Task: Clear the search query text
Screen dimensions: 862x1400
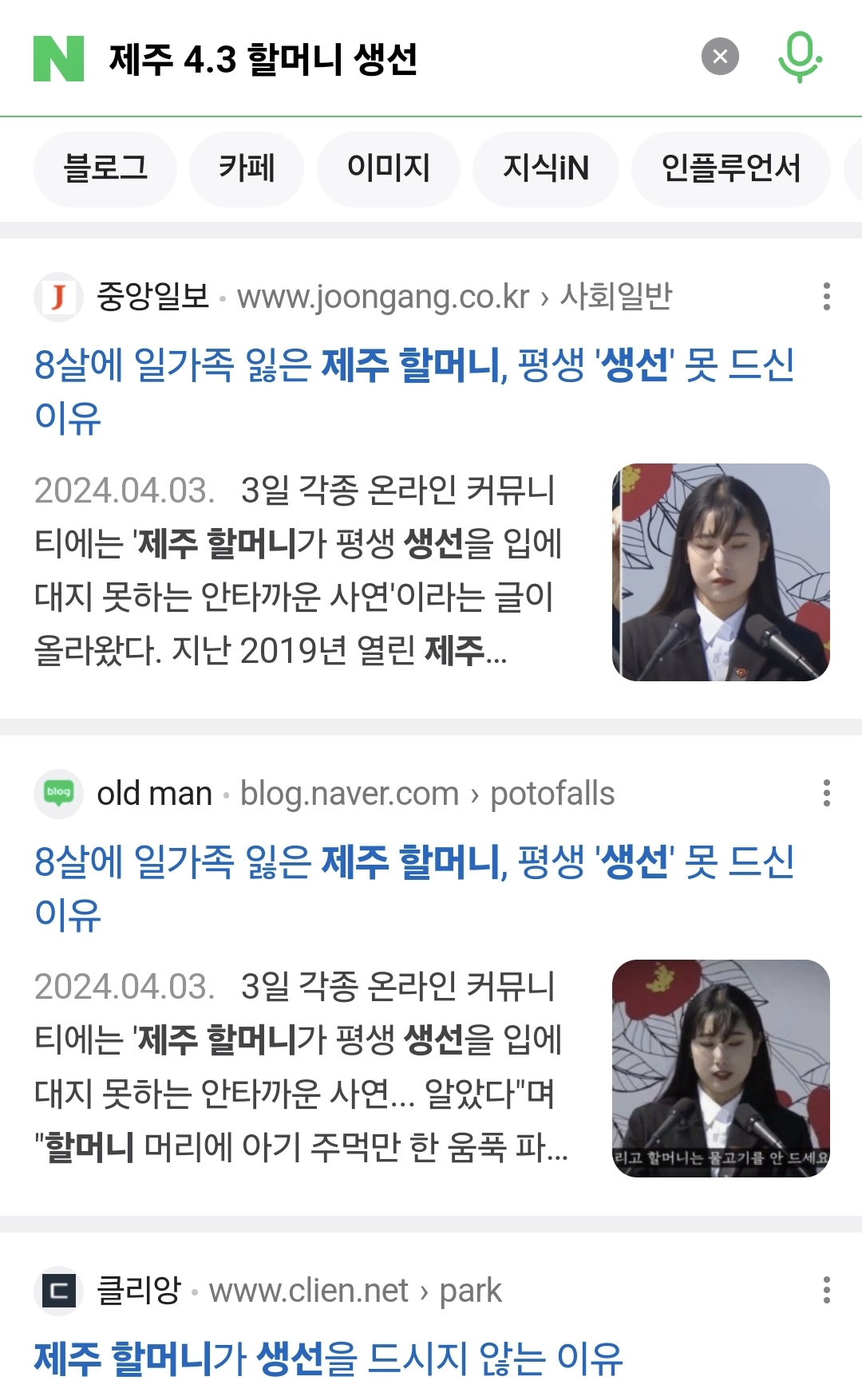Action: pos(720,57)
